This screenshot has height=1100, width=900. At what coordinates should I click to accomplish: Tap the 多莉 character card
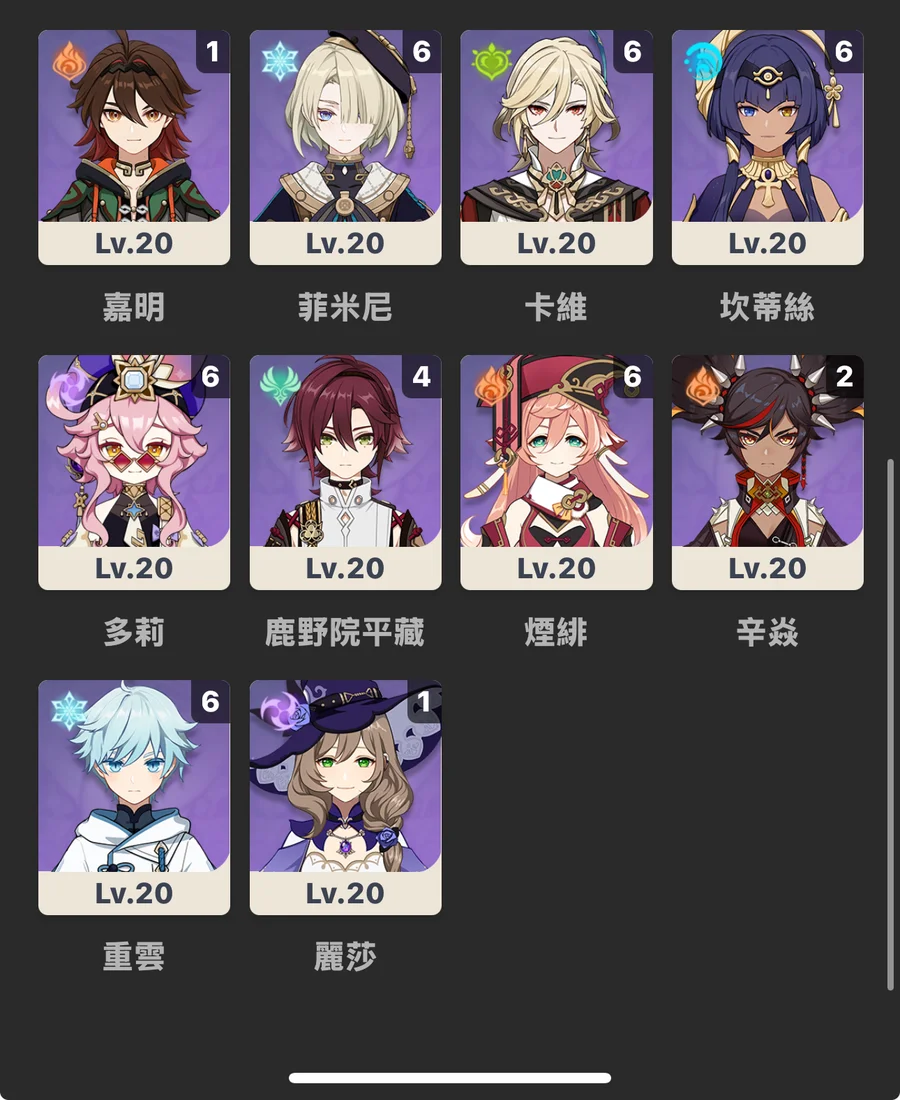134,472
